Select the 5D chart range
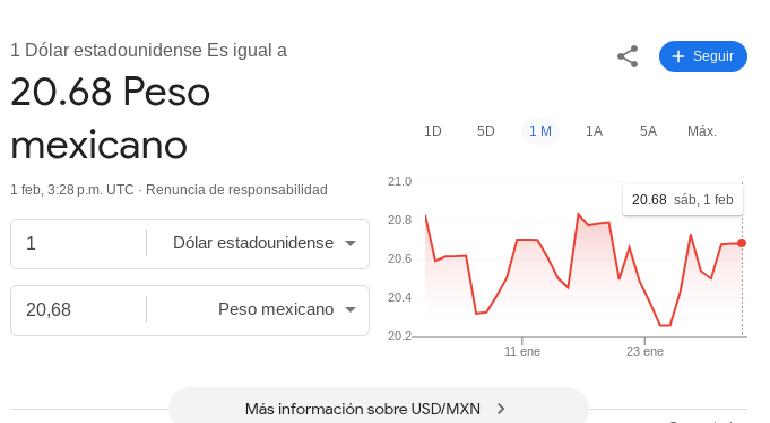The width and height of the screenshot is (770, 423). click(x=486, y=131)
